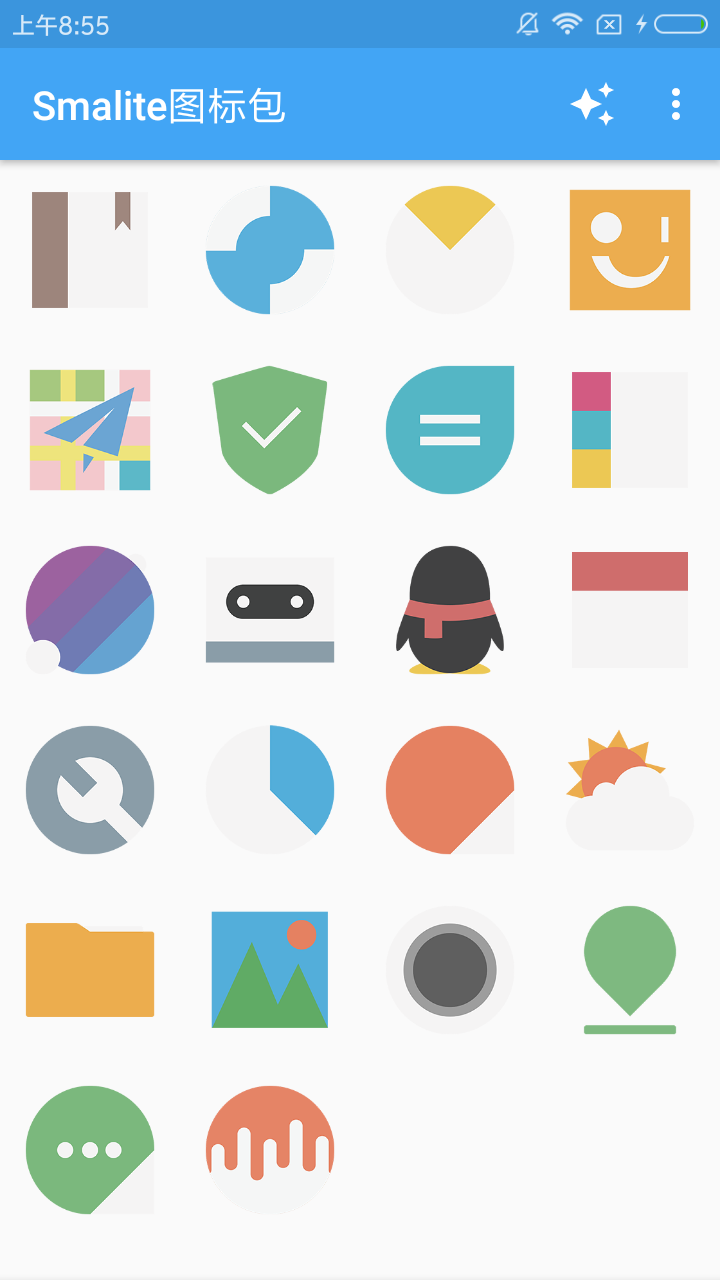Open the overflow menu
This screenshot has height=1280, width=720.
pyautogui.click(x=676, y=105)
